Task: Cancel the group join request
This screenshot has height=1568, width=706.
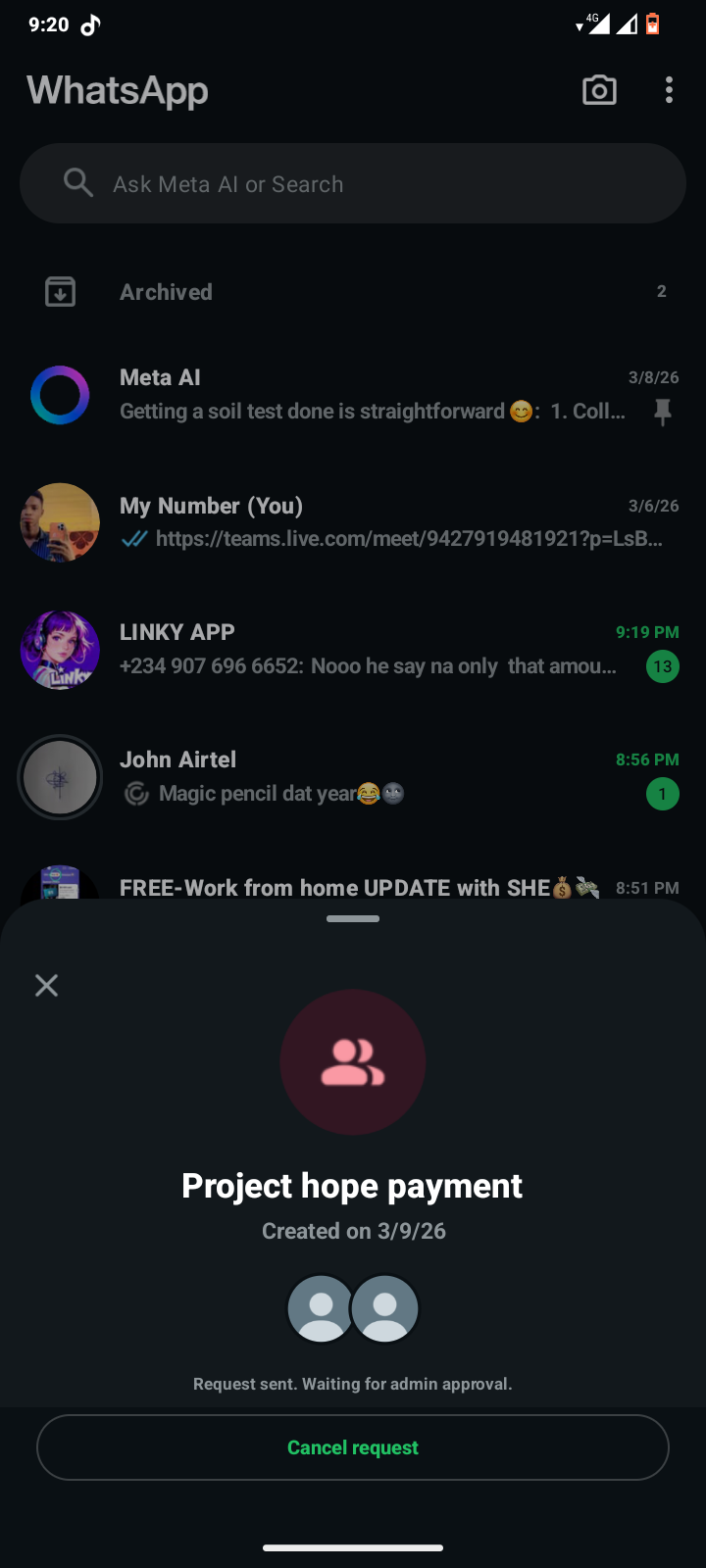Action: click(x=353, y=1447)
